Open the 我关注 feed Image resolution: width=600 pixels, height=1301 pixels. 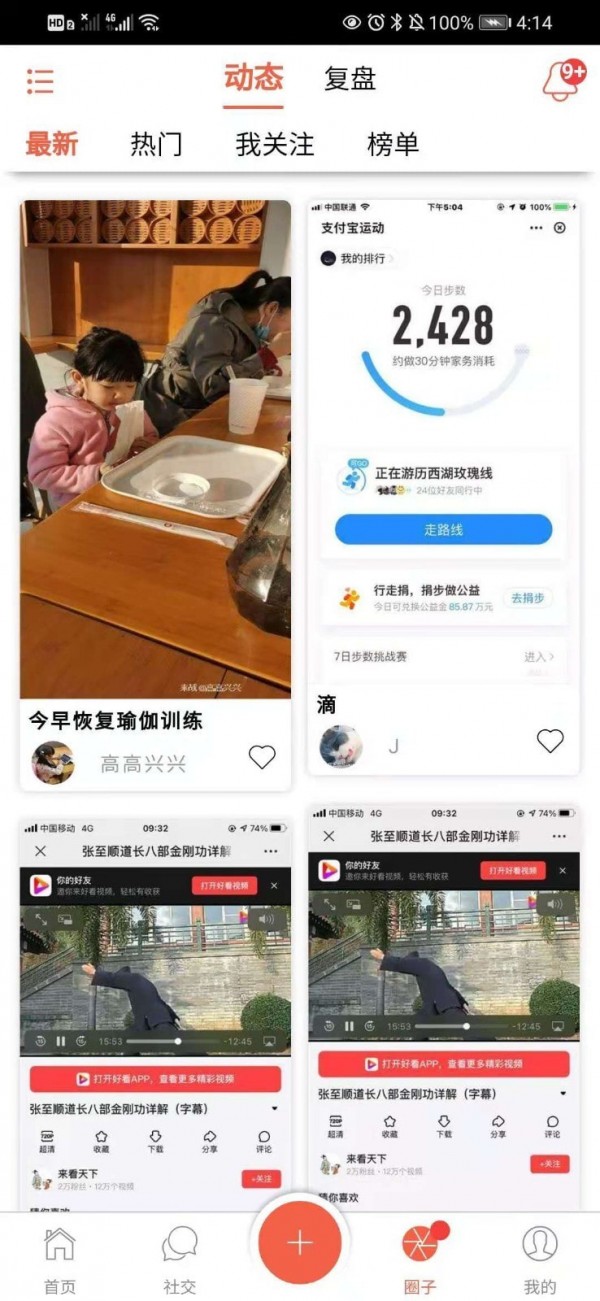[275, 144]
